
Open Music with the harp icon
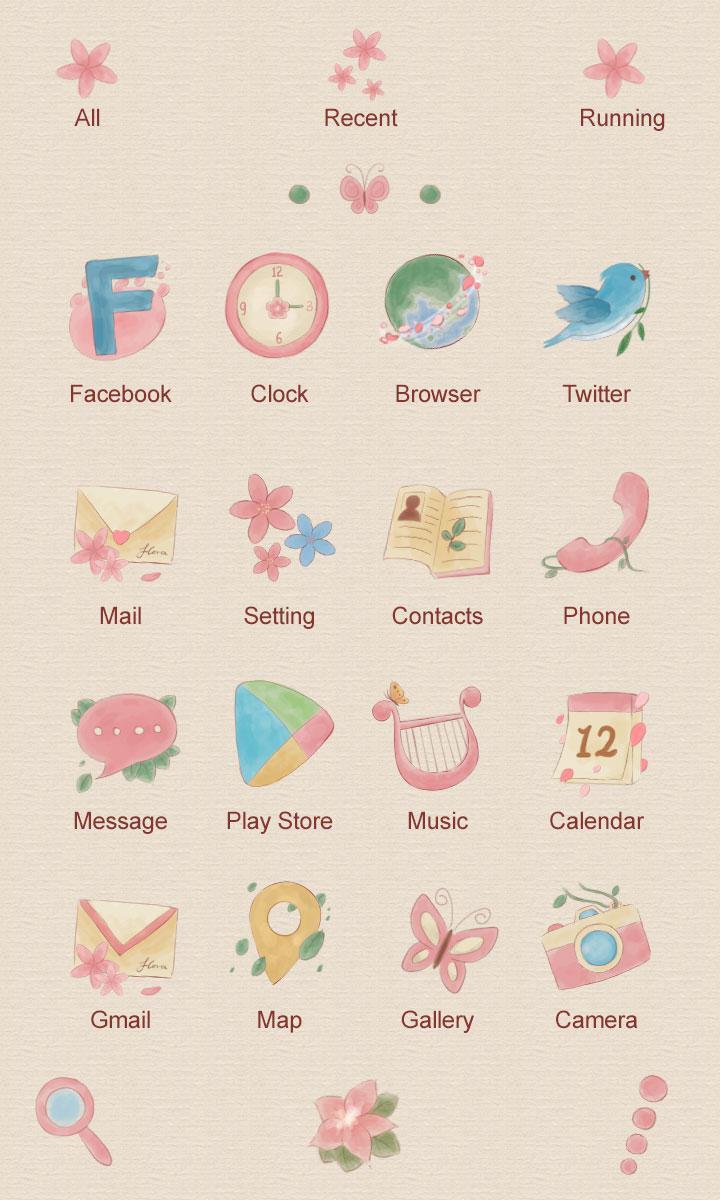(437, 733)
